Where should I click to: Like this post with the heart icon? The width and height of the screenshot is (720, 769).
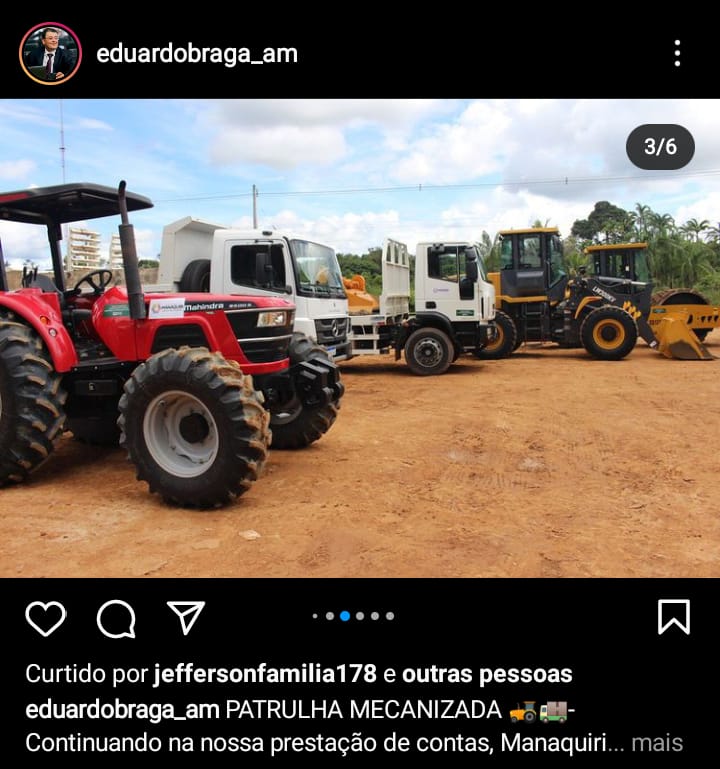pyautogui.click(x=45, y=618)
